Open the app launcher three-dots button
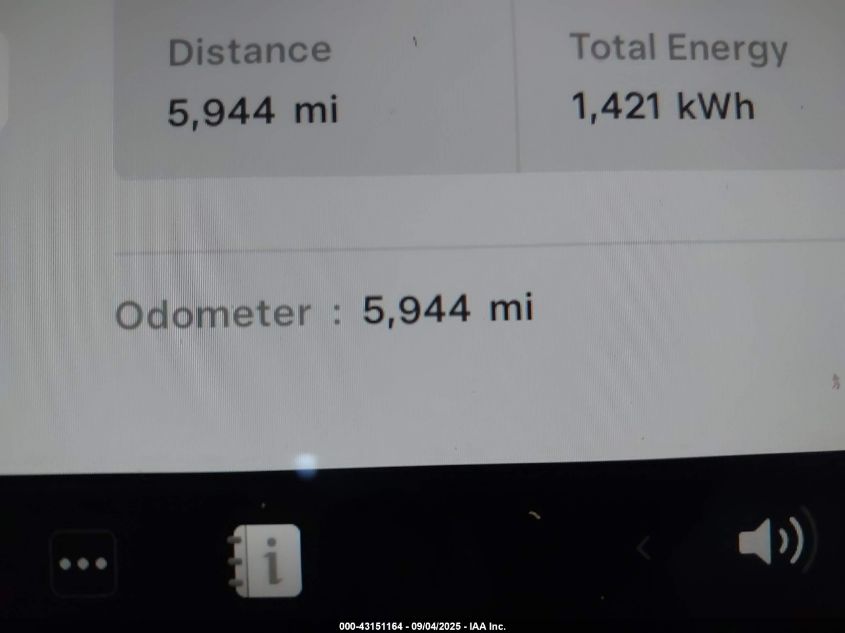This screenshot has width=845, height=633. tap(84, 563)
